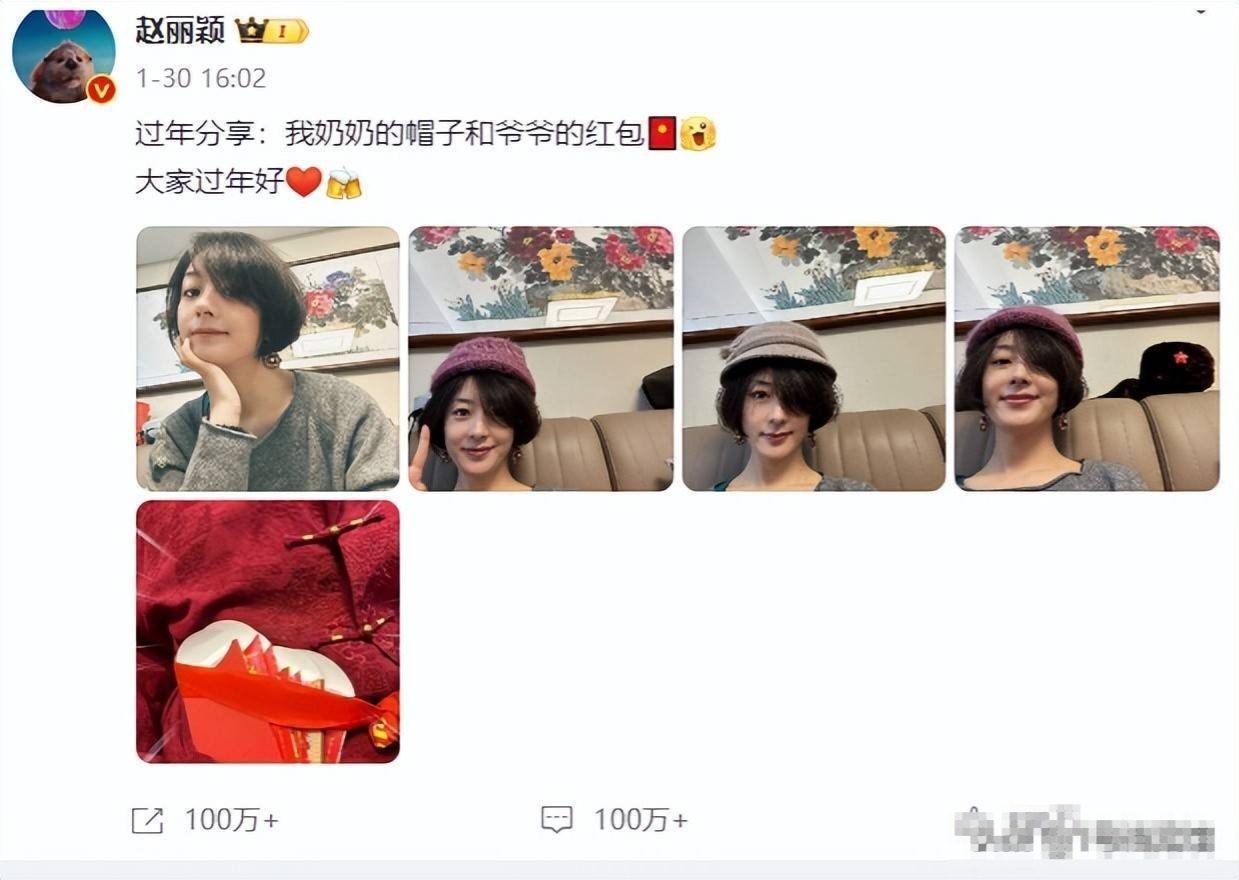View the fourth photo with purple beret

(x=1087, y=358)
